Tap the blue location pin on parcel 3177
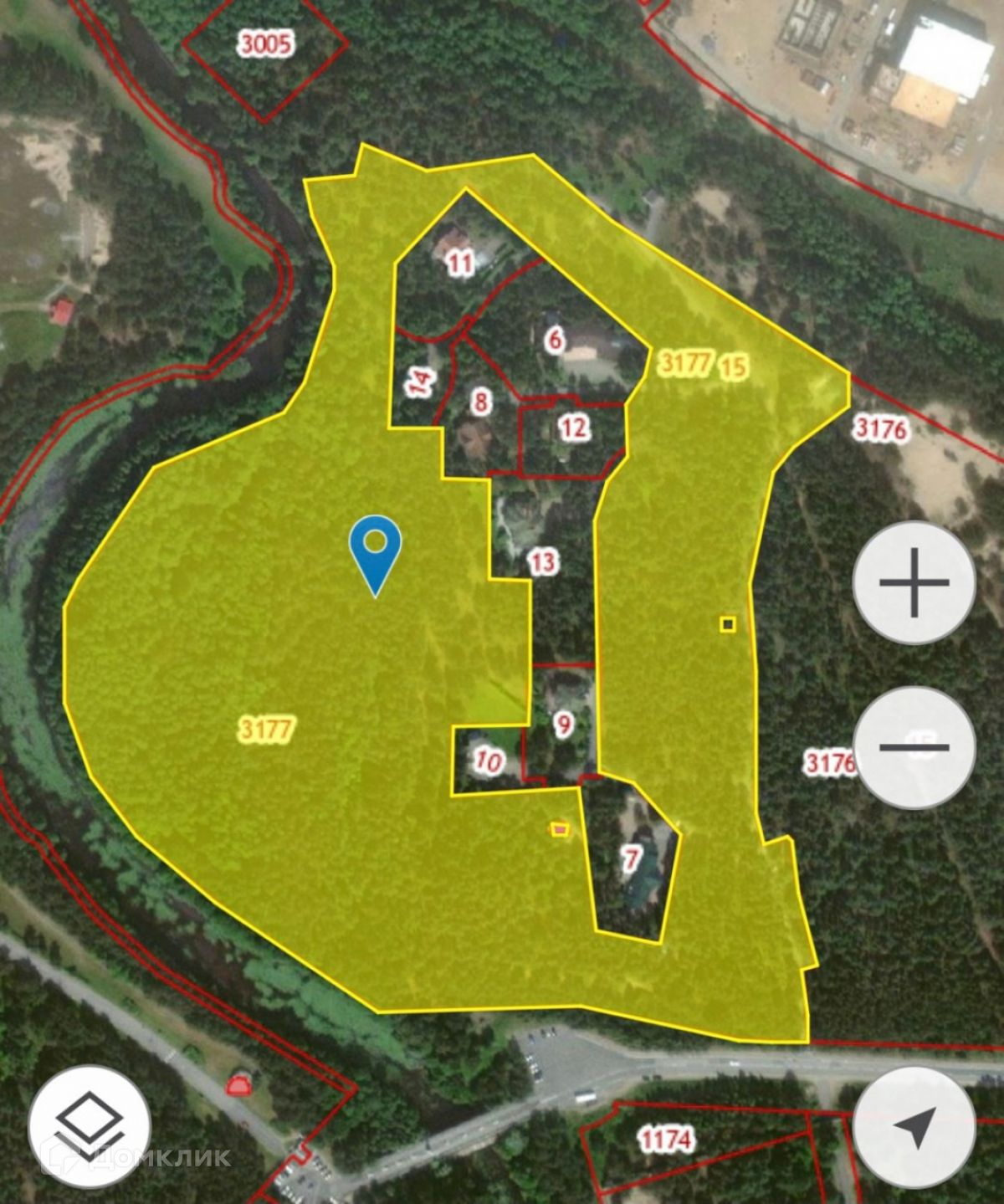This screenshot has width=1004, height=1204. [376, 556]
